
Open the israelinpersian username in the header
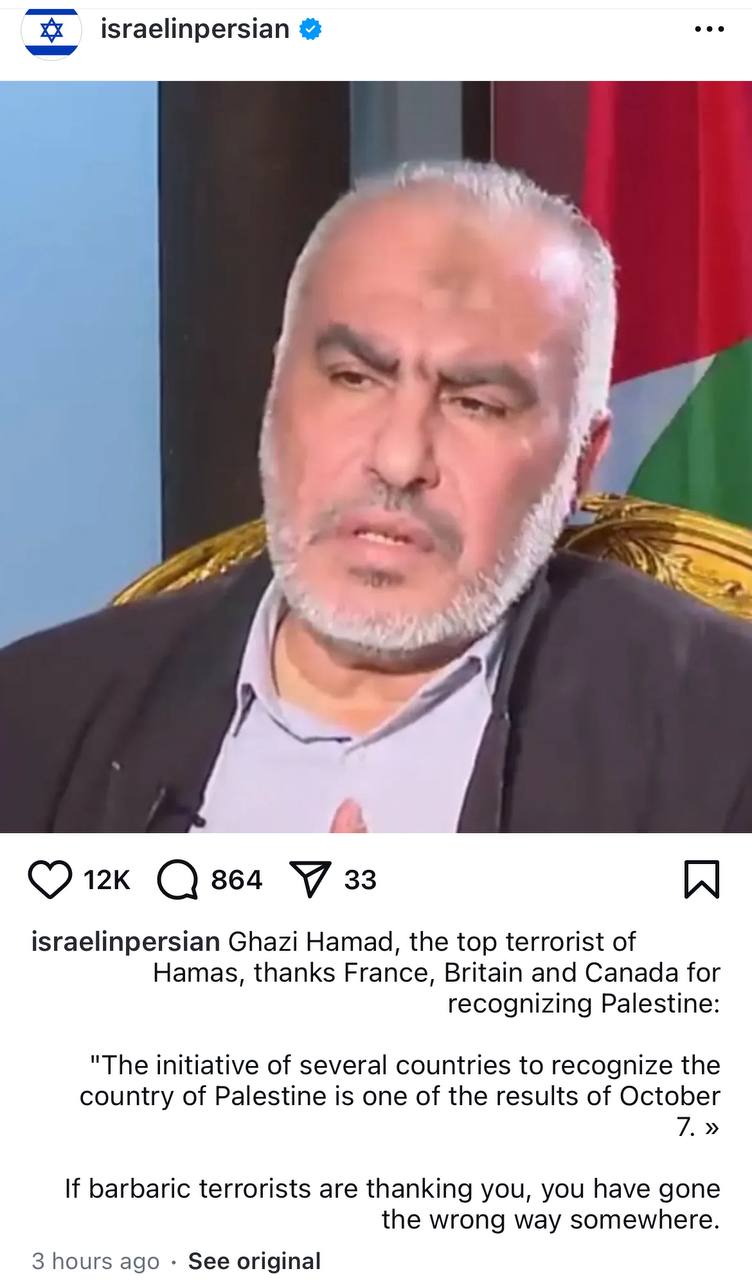pos(194,30)
